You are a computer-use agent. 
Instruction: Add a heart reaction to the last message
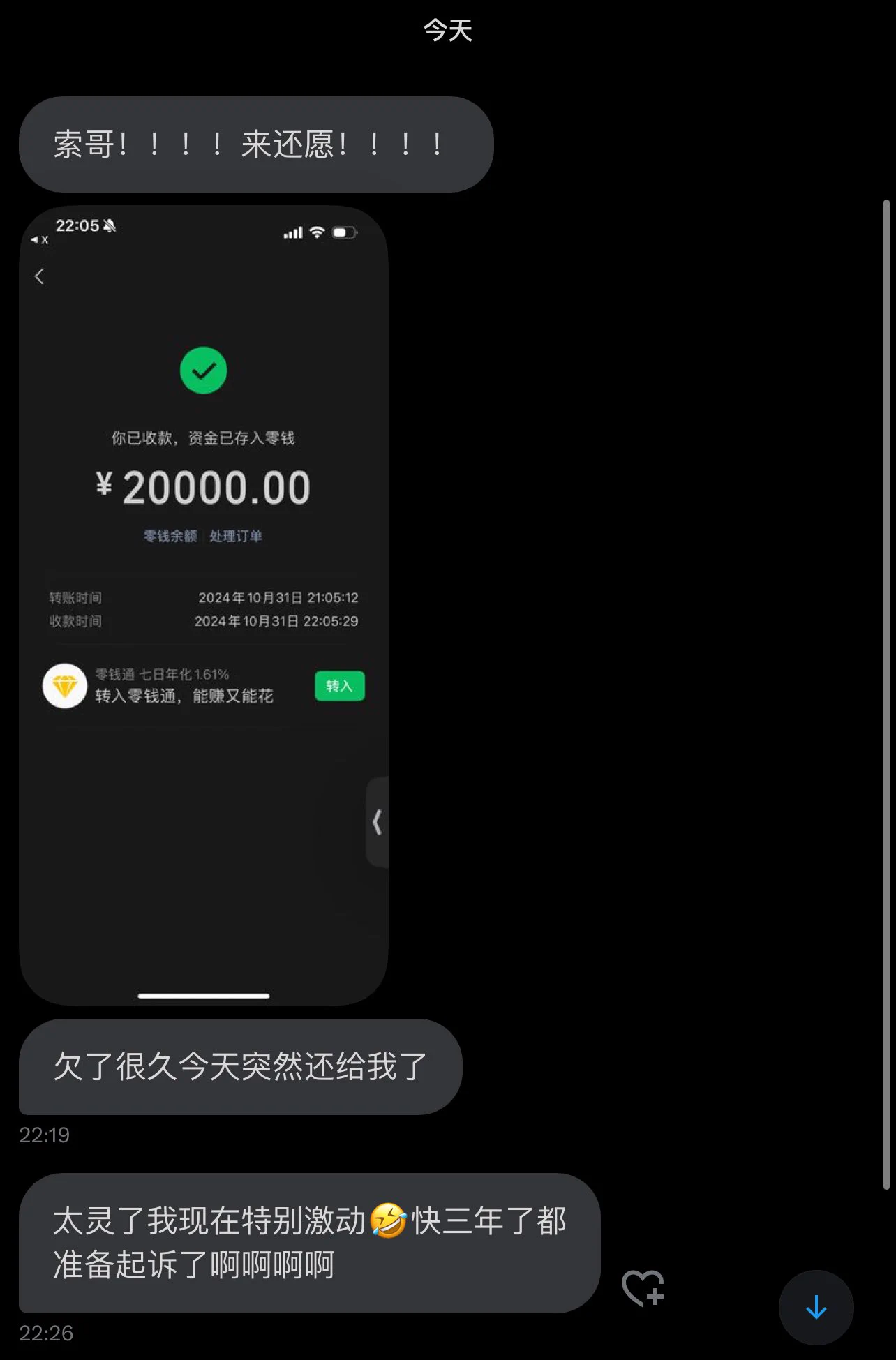click(x=643, y=1287)
